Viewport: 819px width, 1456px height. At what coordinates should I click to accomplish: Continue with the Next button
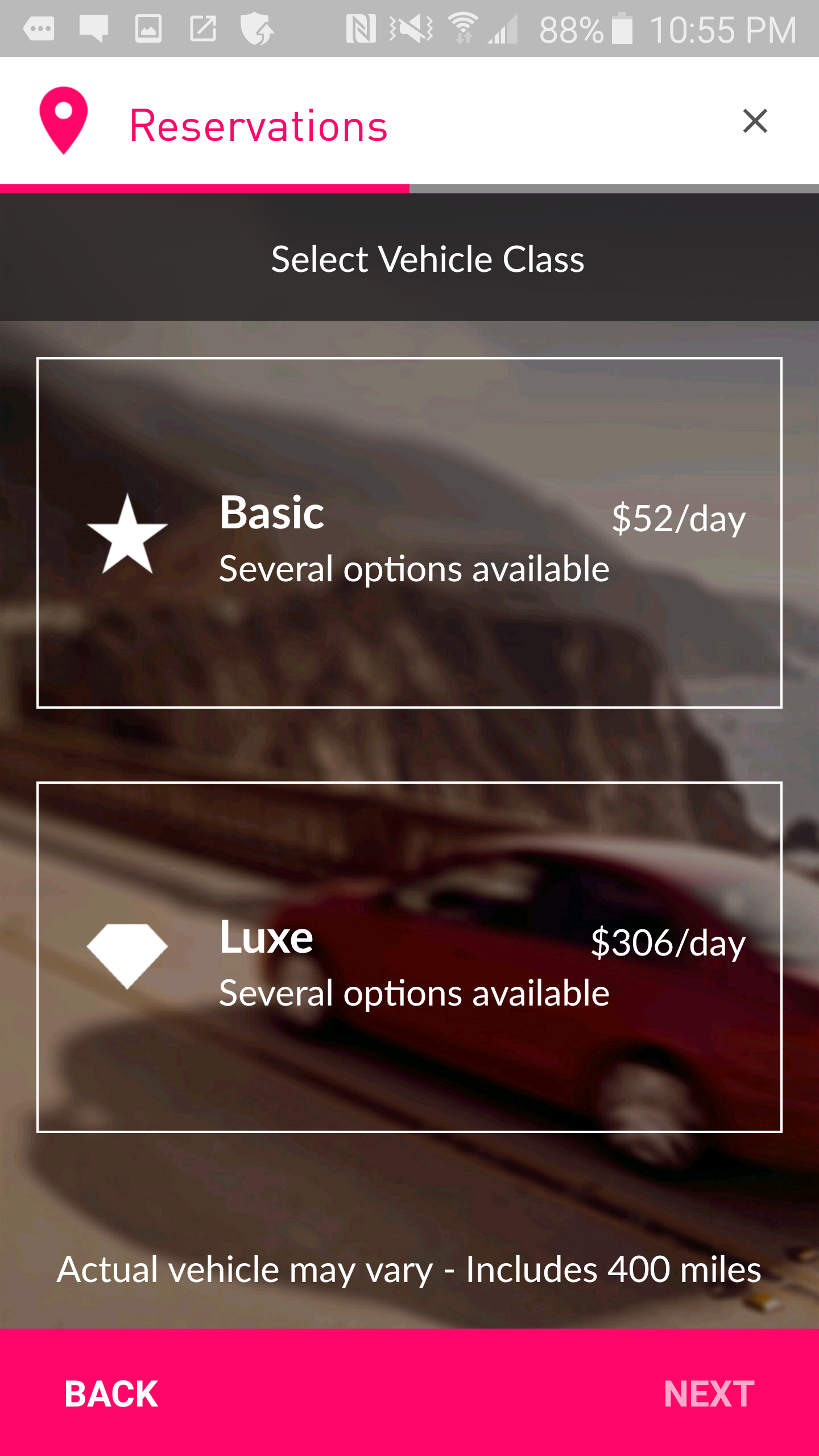(x=709, y=1394)
